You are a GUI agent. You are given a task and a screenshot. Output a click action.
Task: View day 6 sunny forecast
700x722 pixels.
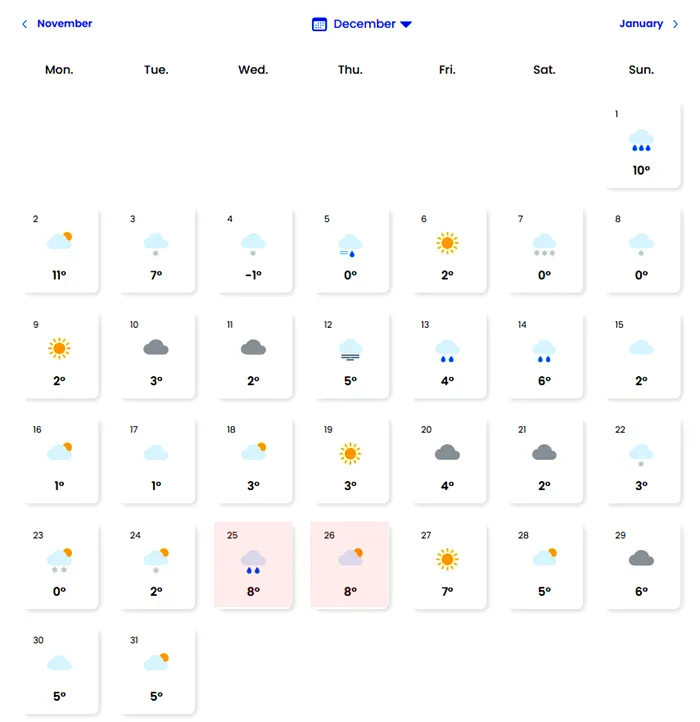[x=447, y=250]
